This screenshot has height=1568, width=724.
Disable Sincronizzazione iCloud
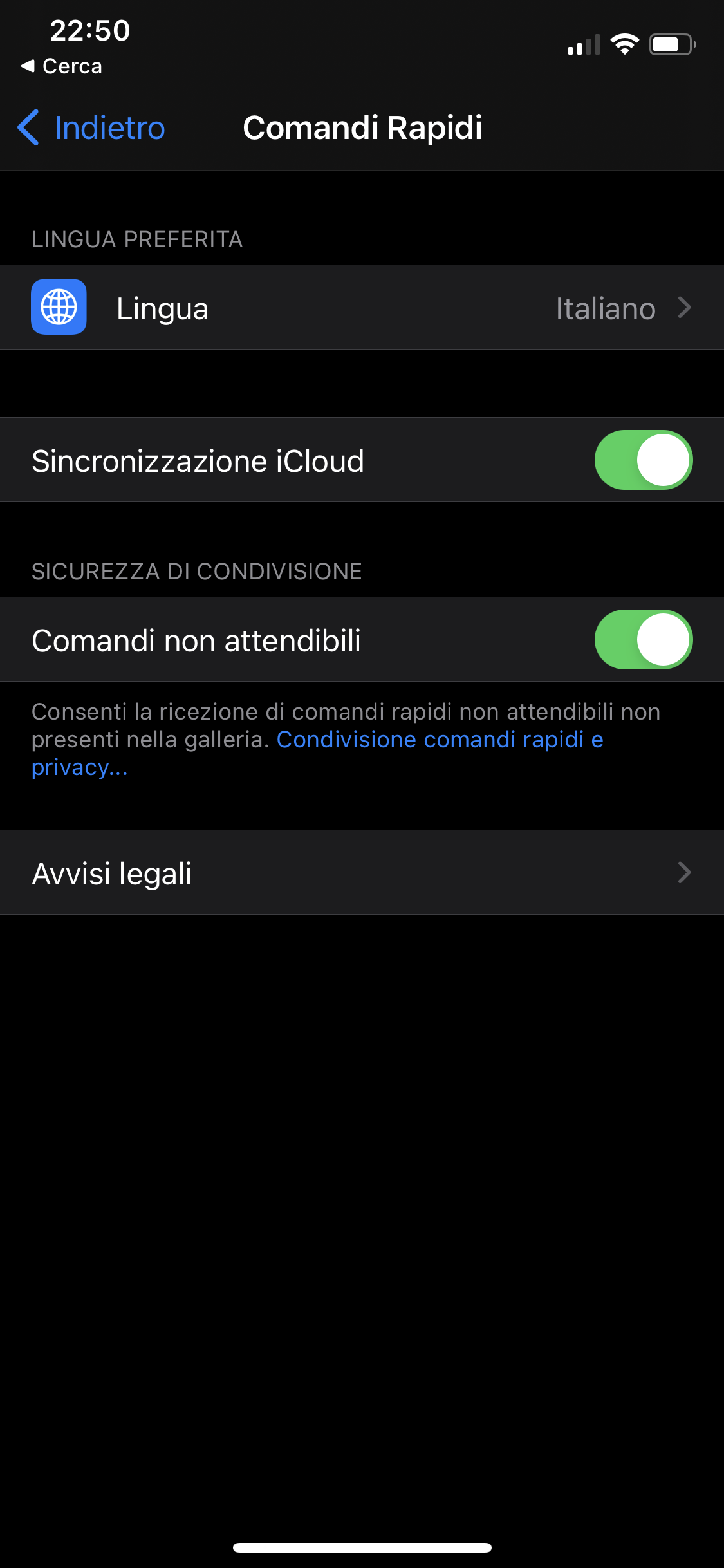(643, 460)
